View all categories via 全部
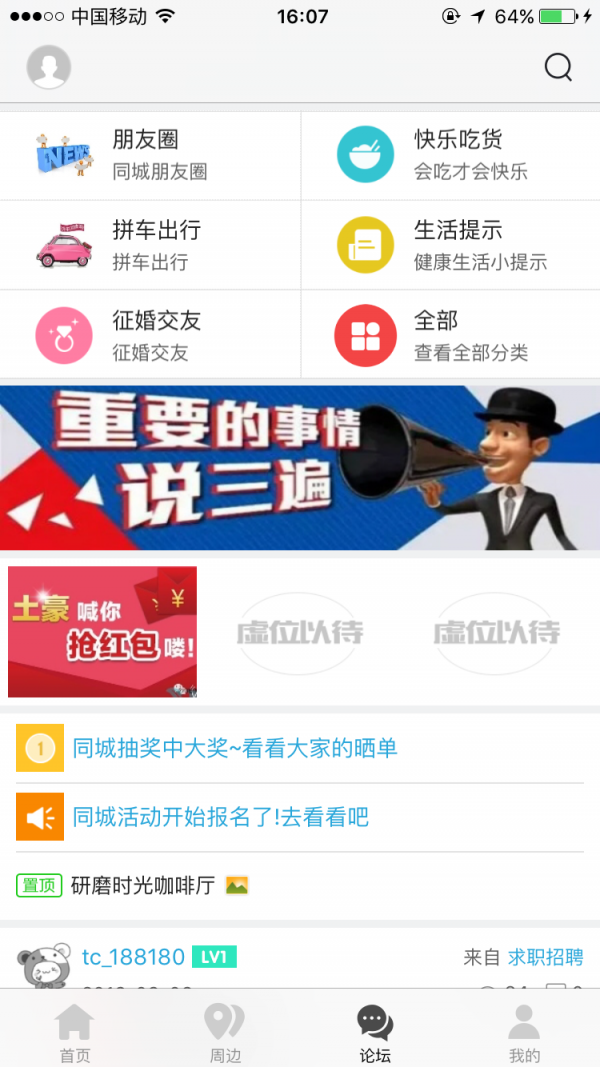The image size is (600, 1067). pyautogui.click(x=450, y=334)
